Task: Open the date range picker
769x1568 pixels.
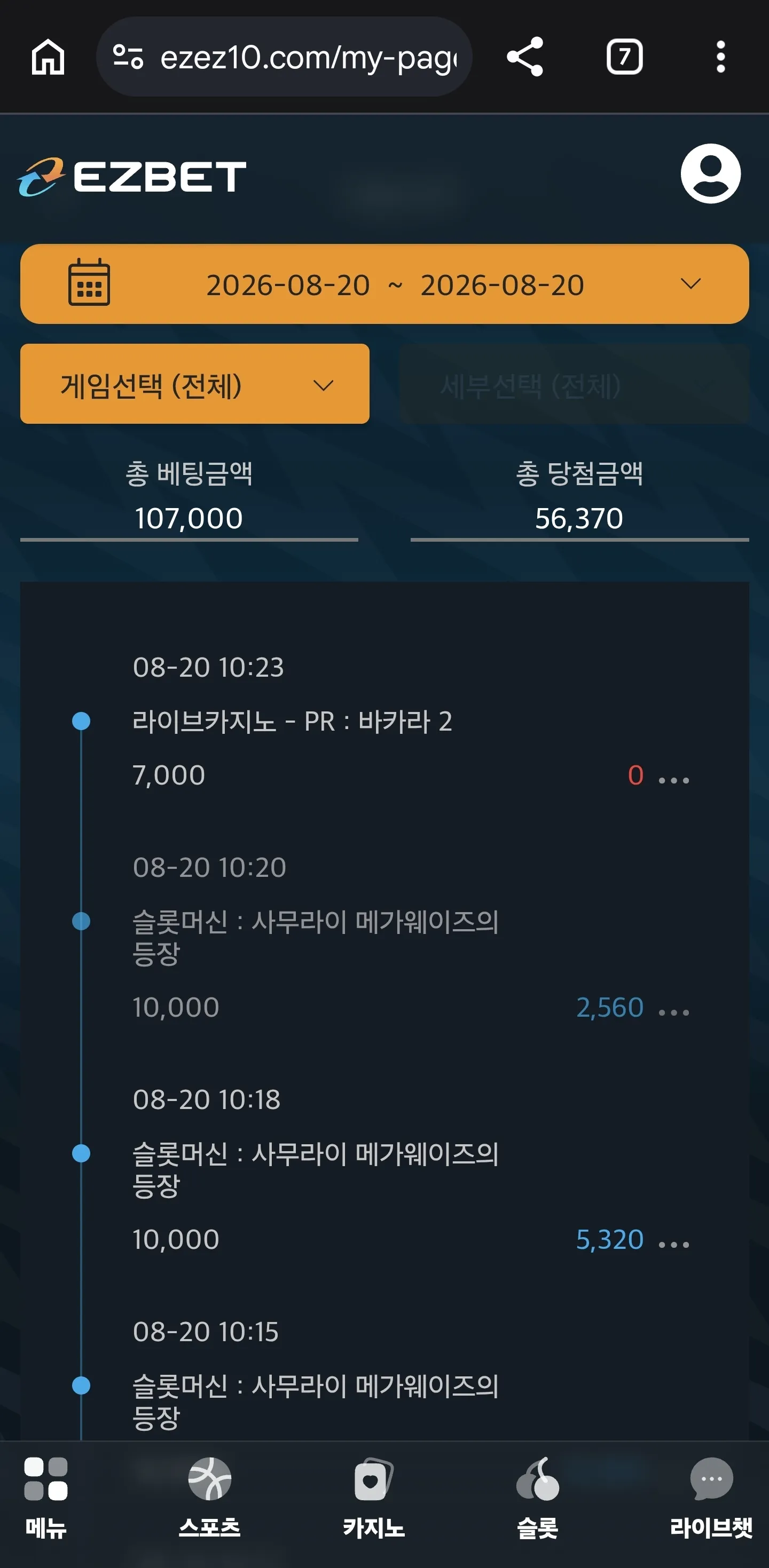Action: tap(384, 284)
